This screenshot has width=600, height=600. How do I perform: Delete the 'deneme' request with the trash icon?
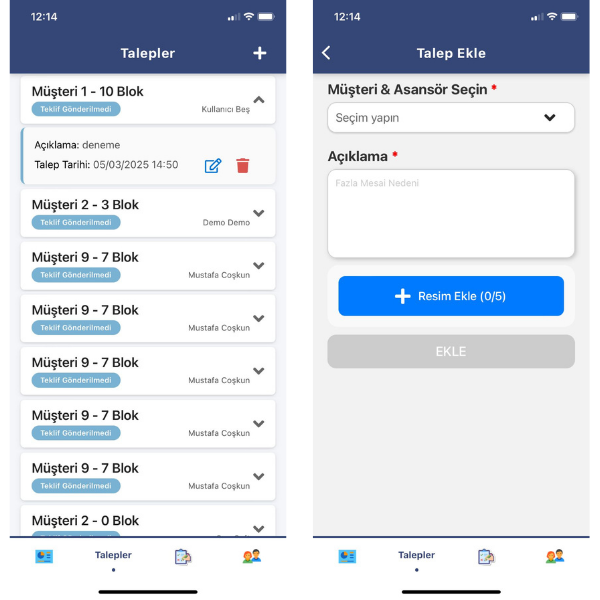242,166
